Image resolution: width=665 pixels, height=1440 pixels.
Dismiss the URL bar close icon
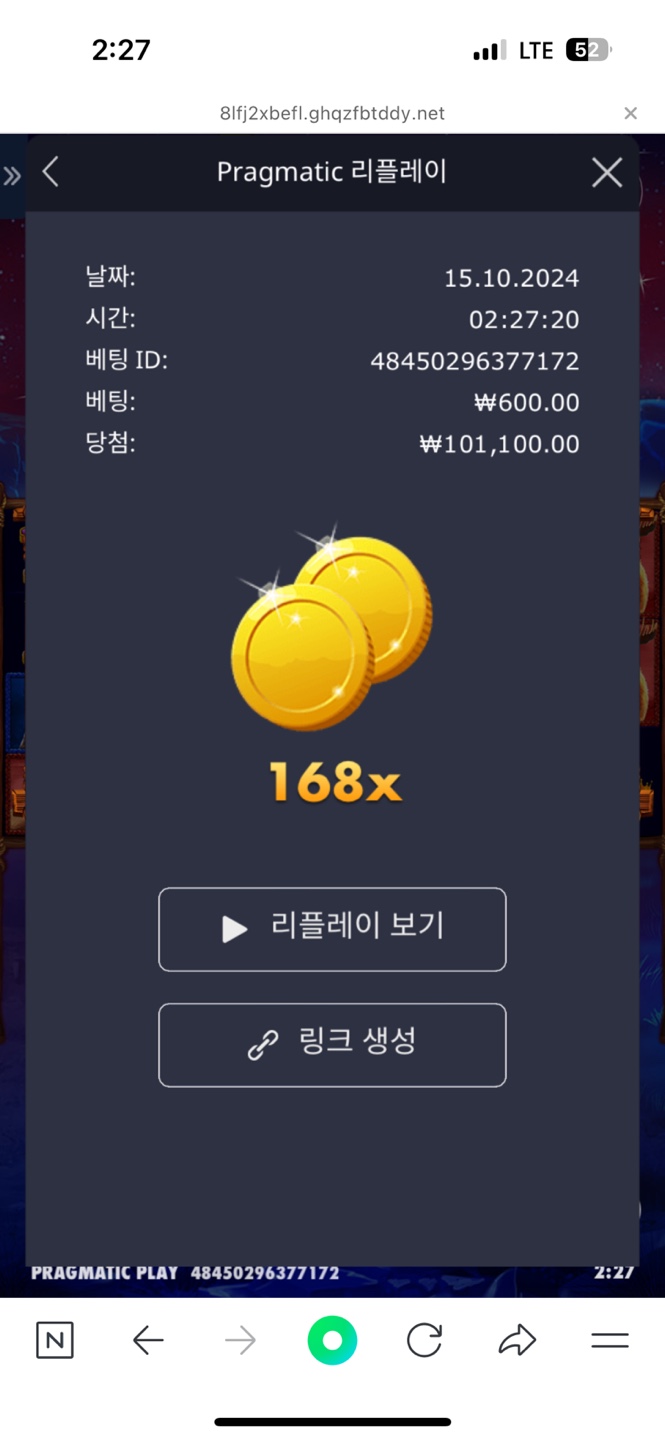[630, 113]
